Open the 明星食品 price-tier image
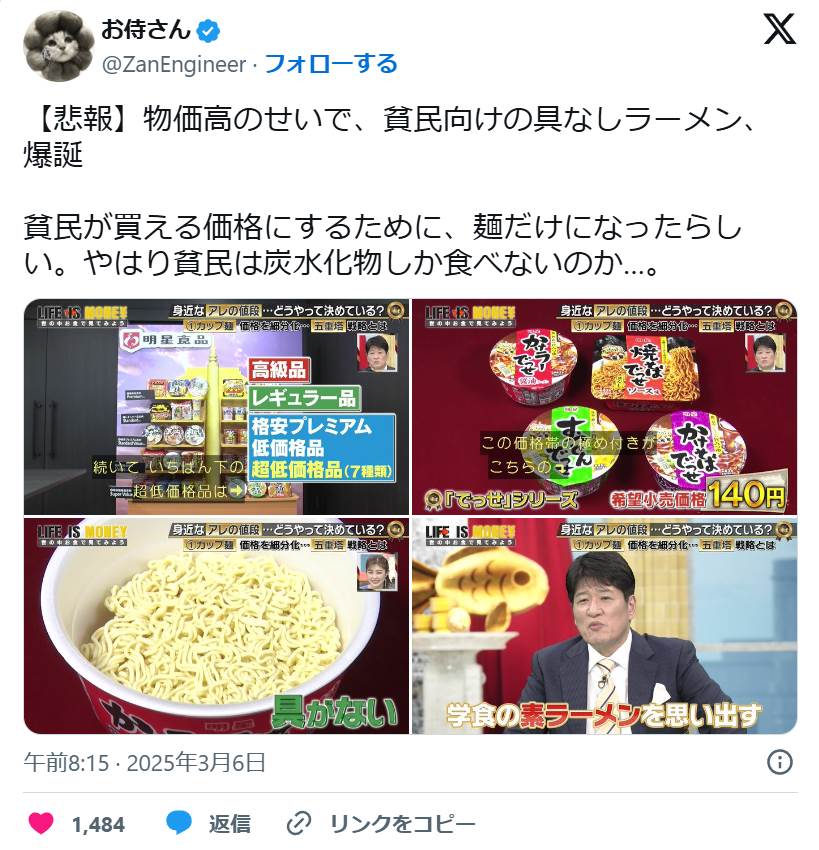 216,406
